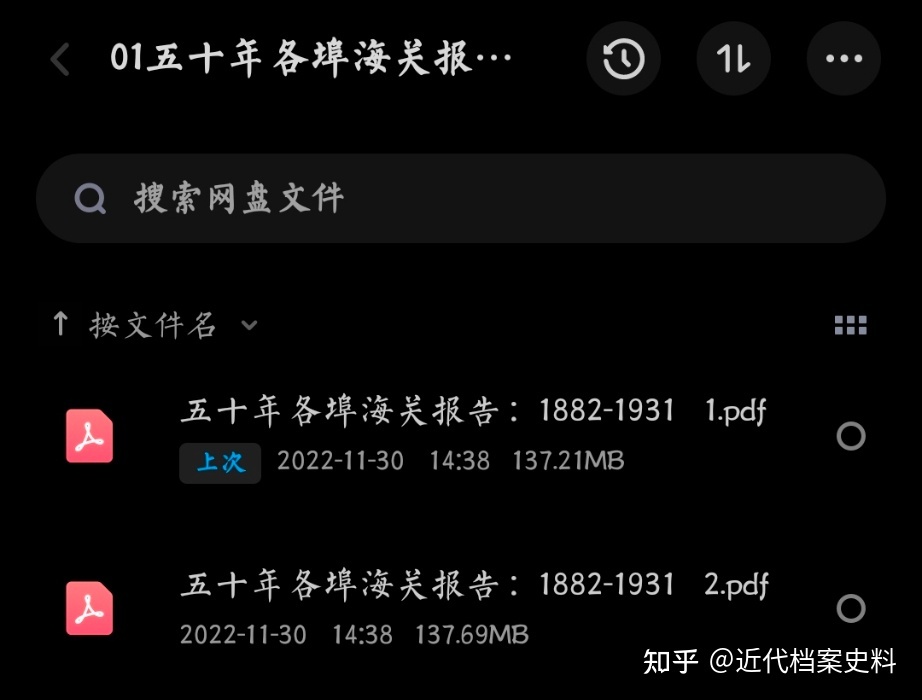
Task: Select the circle next to 2.pdf
Action: click(851, 608)
